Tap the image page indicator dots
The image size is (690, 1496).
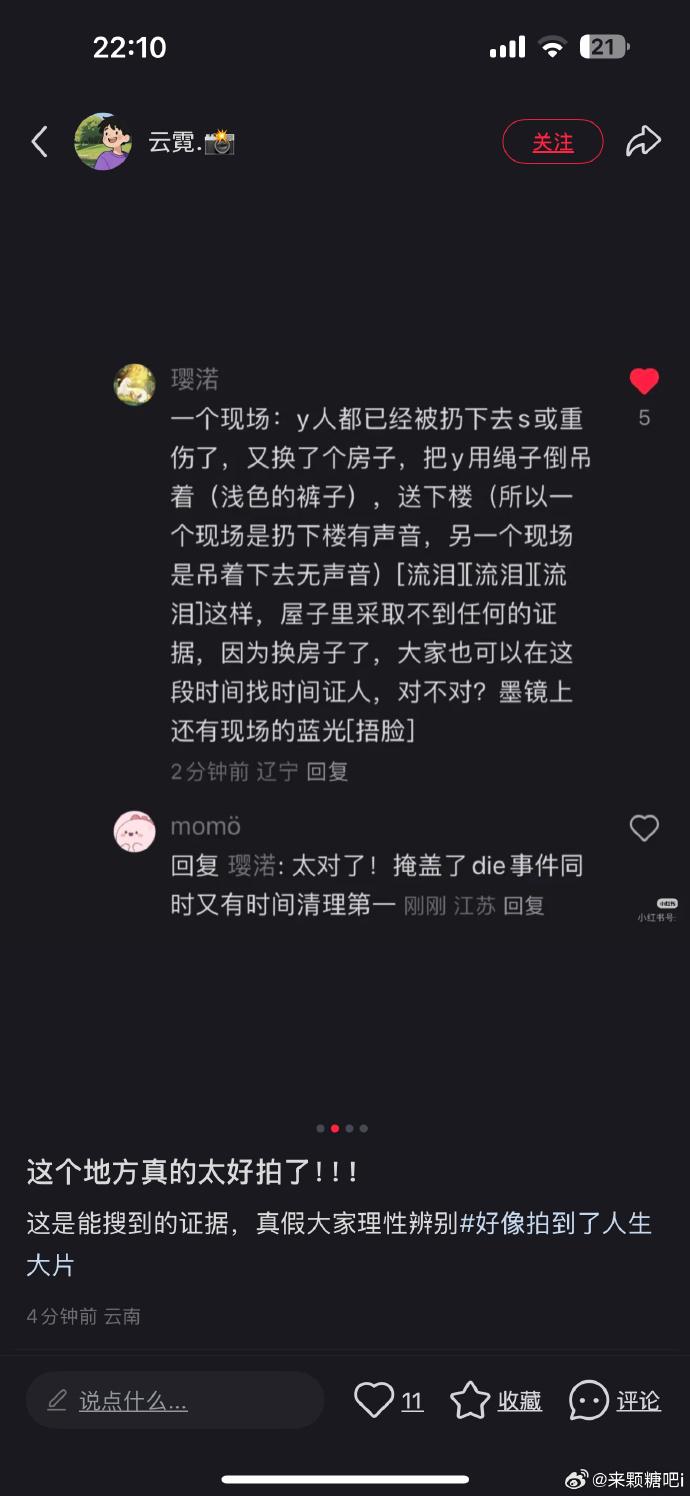point(342,1128)
